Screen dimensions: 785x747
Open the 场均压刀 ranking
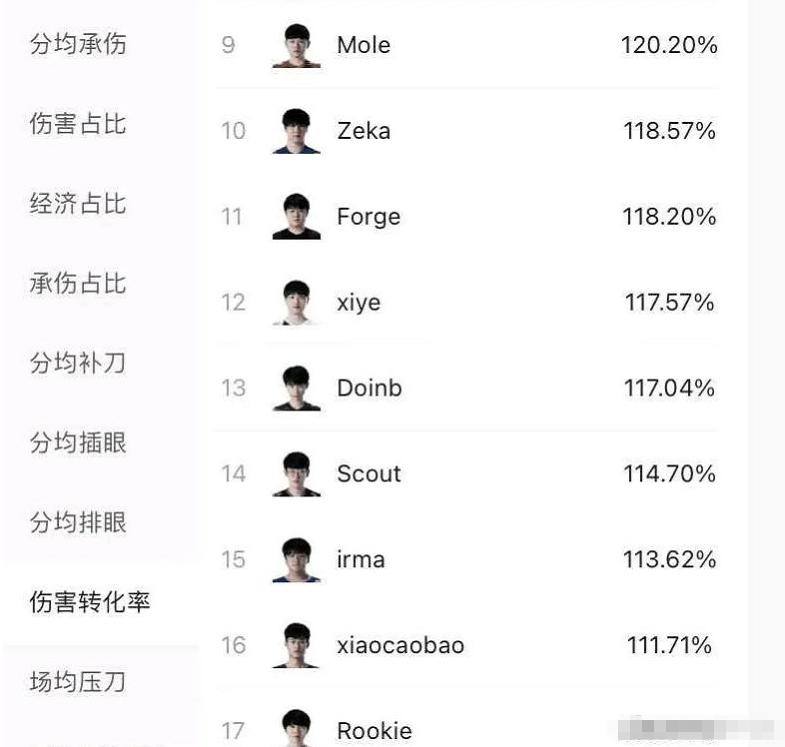pos(78,683)
